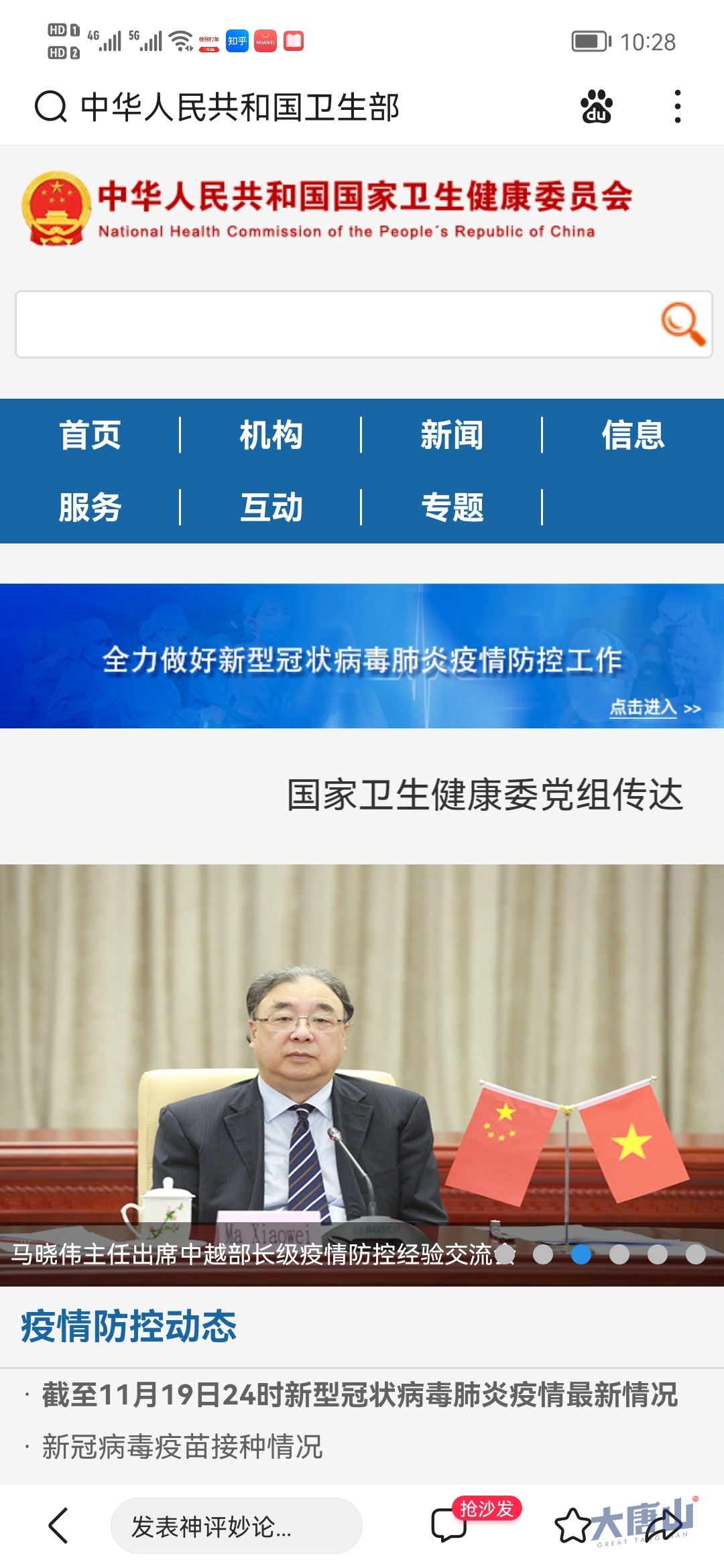Switch to the 新闻 section
The image size is (724, 1568).
452,435
